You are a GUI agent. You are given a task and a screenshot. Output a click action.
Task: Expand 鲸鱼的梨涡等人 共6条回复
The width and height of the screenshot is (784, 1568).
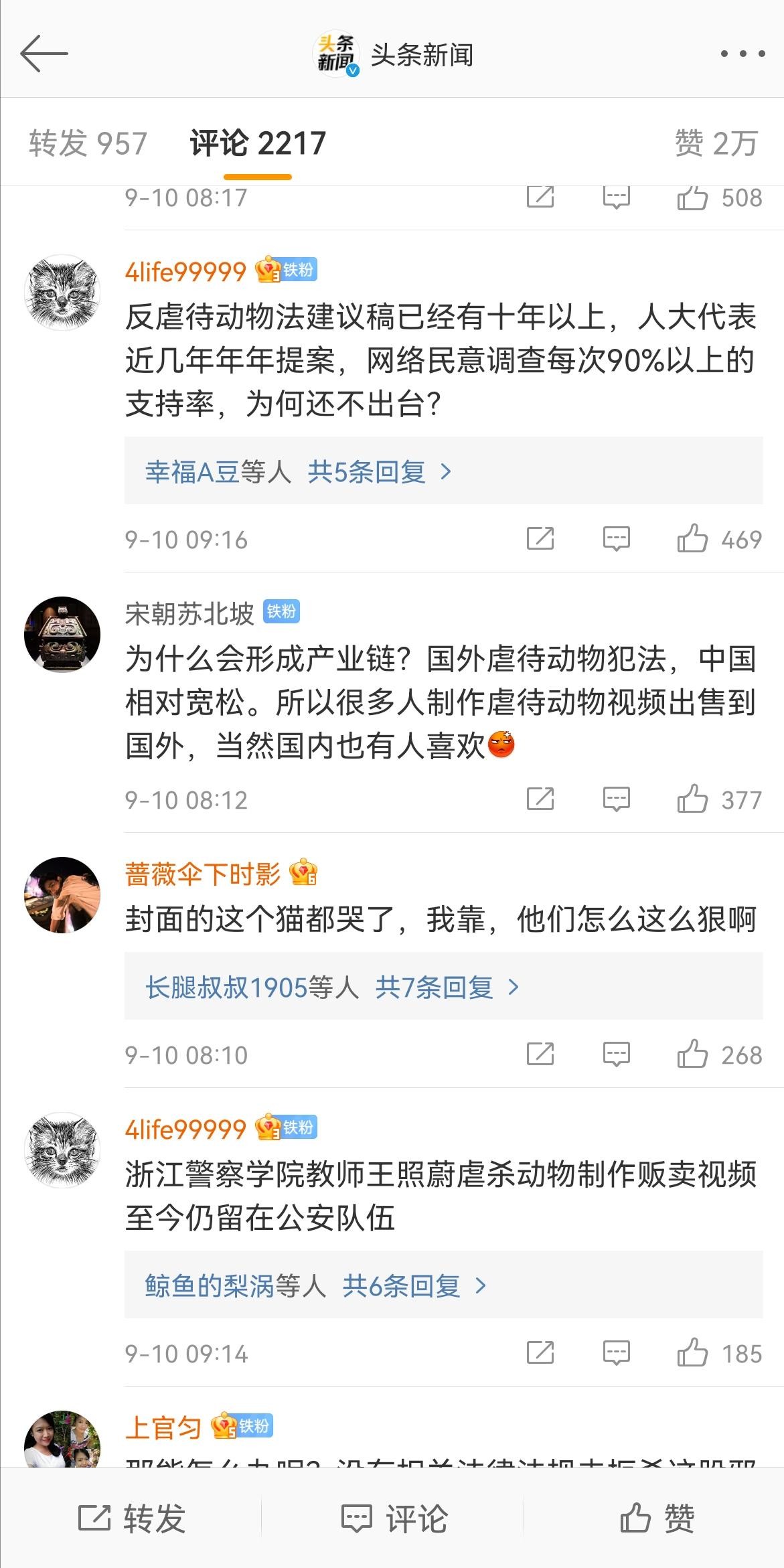point(315,1285)
